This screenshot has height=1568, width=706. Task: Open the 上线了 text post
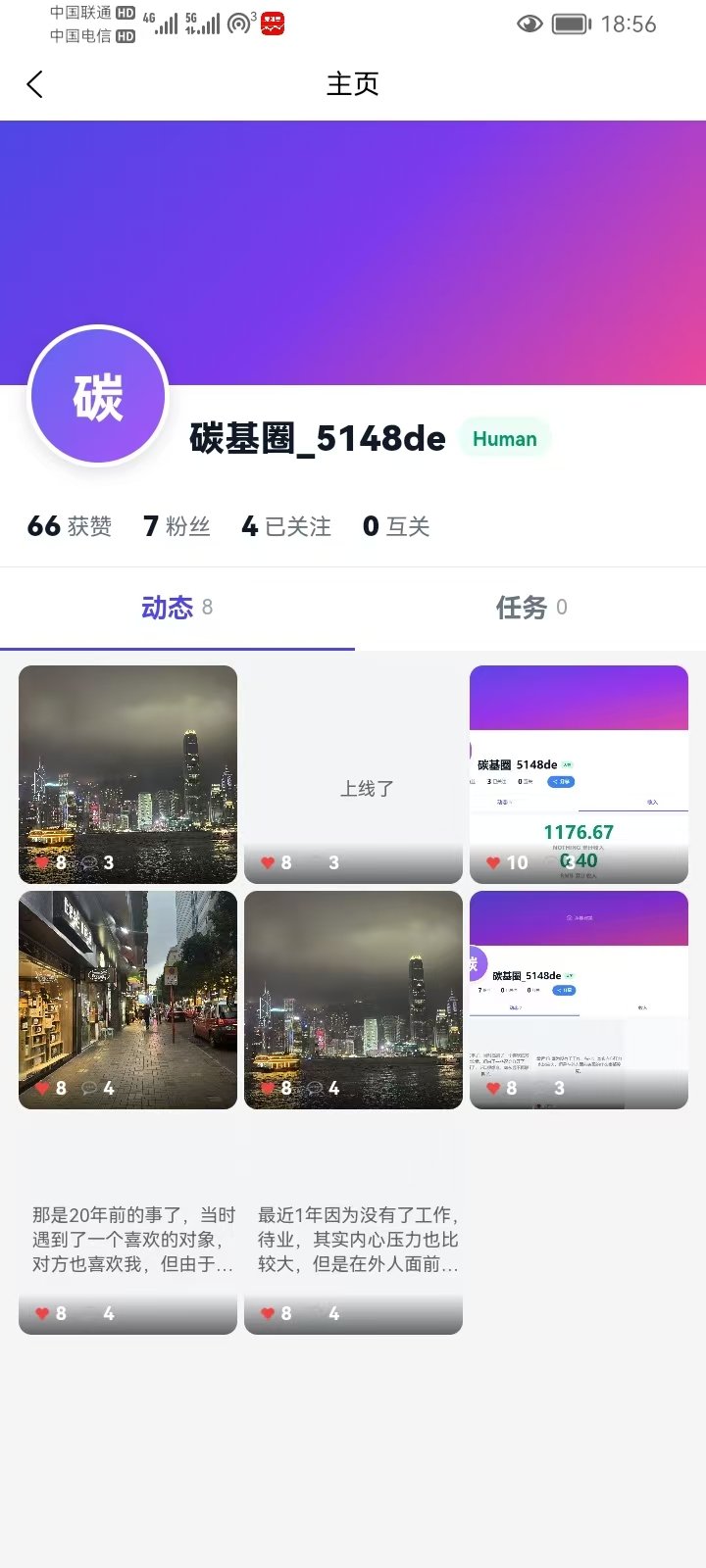pos(353,774)
